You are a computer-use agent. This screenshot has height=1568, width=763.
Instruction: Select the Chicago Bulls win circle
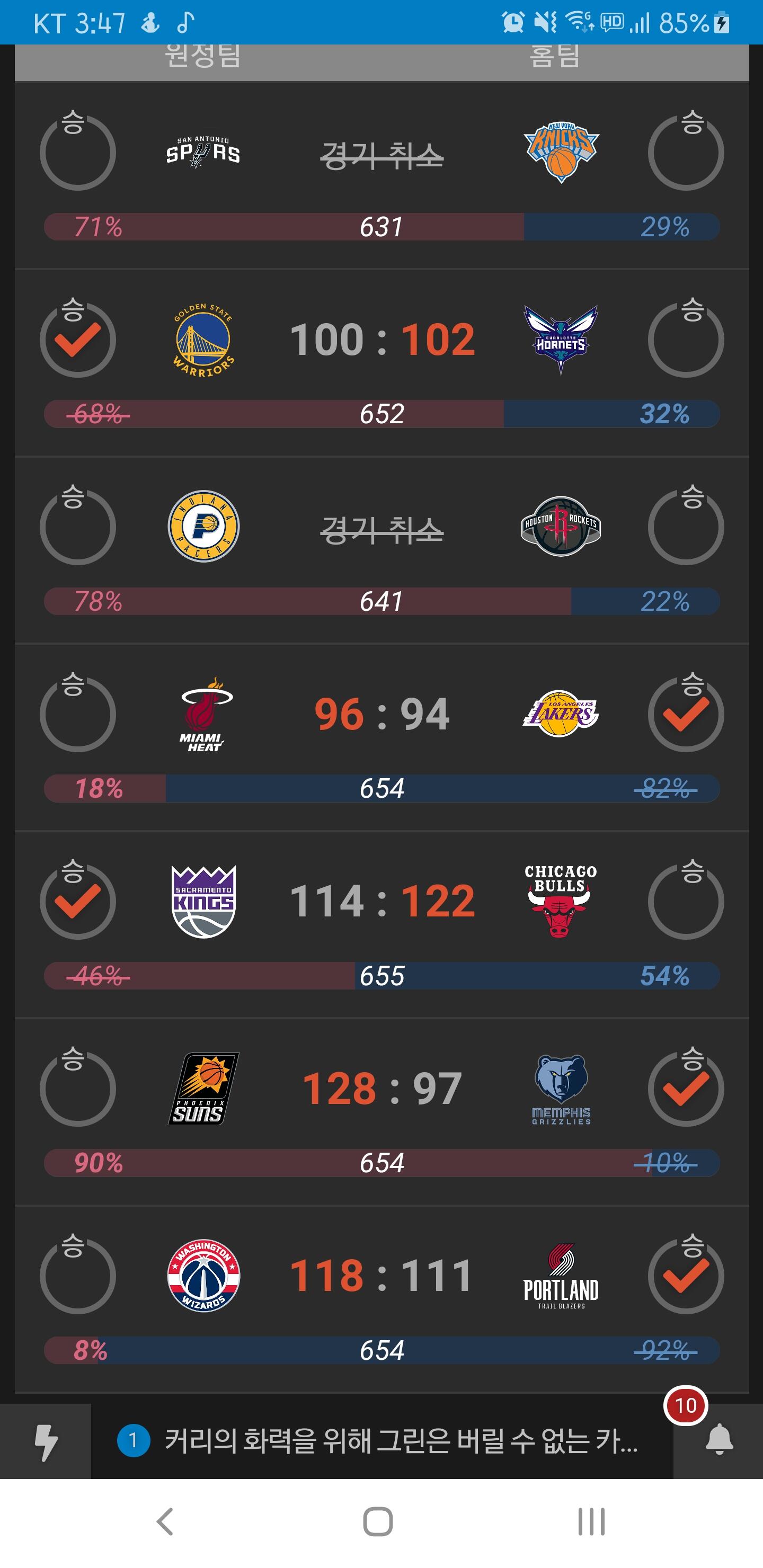[686, 901]
